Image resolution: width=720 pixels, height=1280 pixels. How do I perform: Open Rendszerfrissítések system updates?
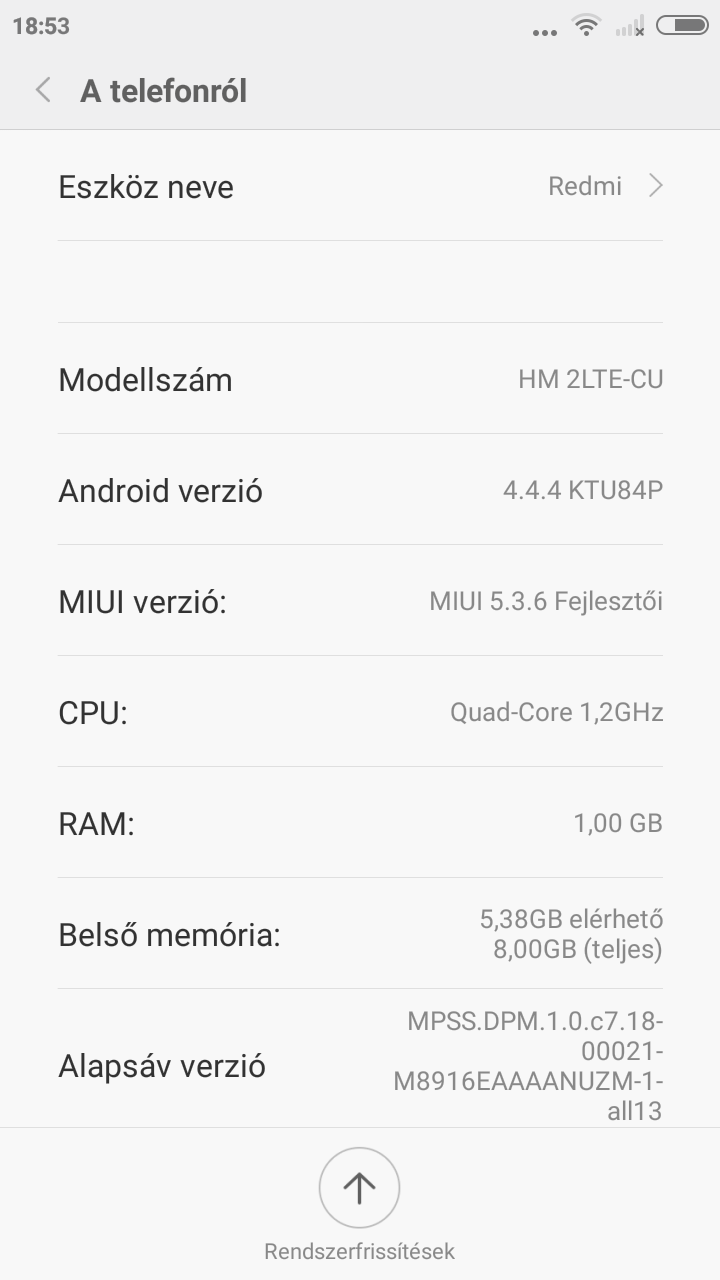pyautogui.click(x=359, y=1189)
